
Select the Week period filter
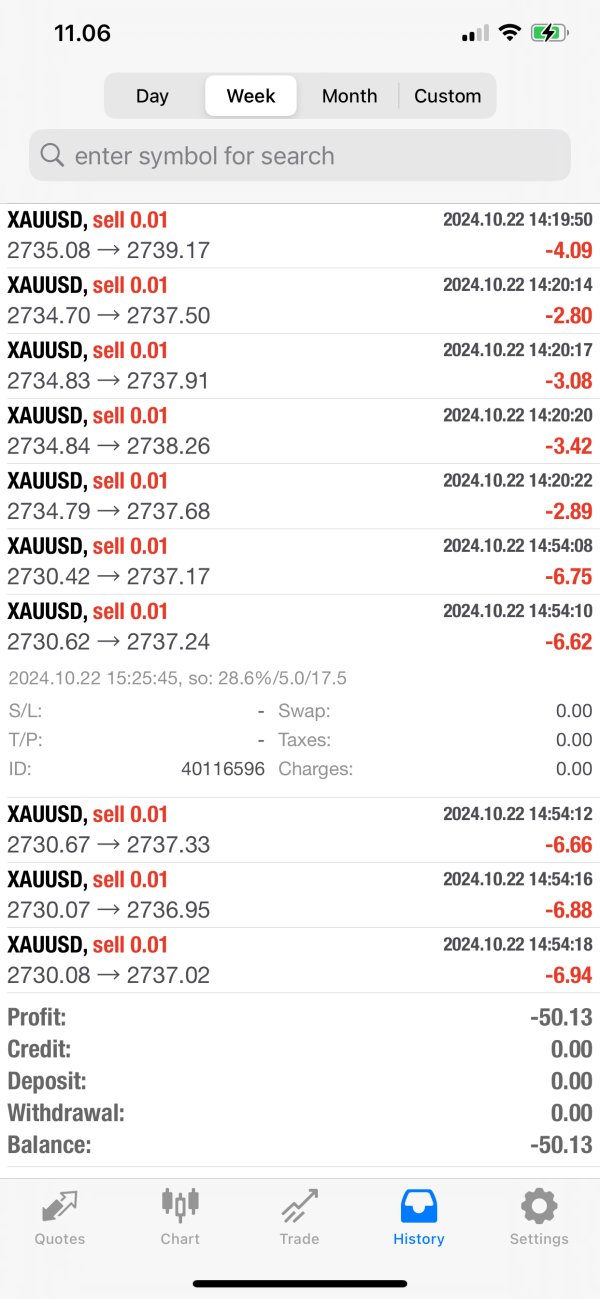(251, 96)
